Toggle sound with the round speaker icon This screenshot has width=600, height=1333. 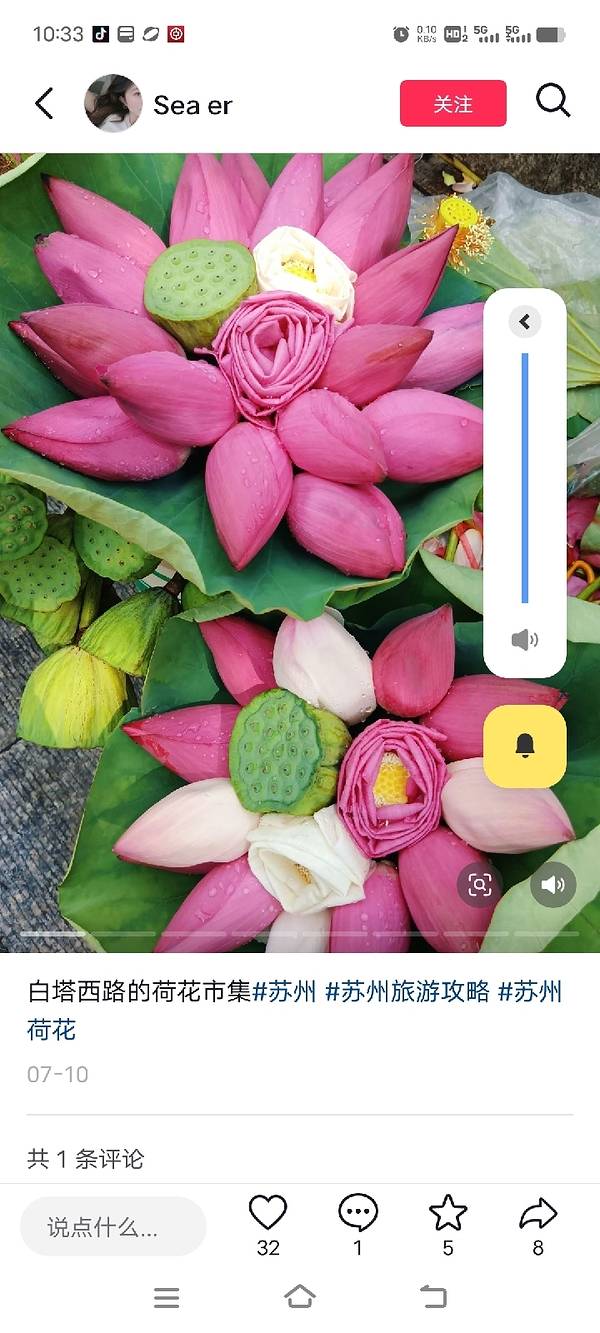point(553,885)
